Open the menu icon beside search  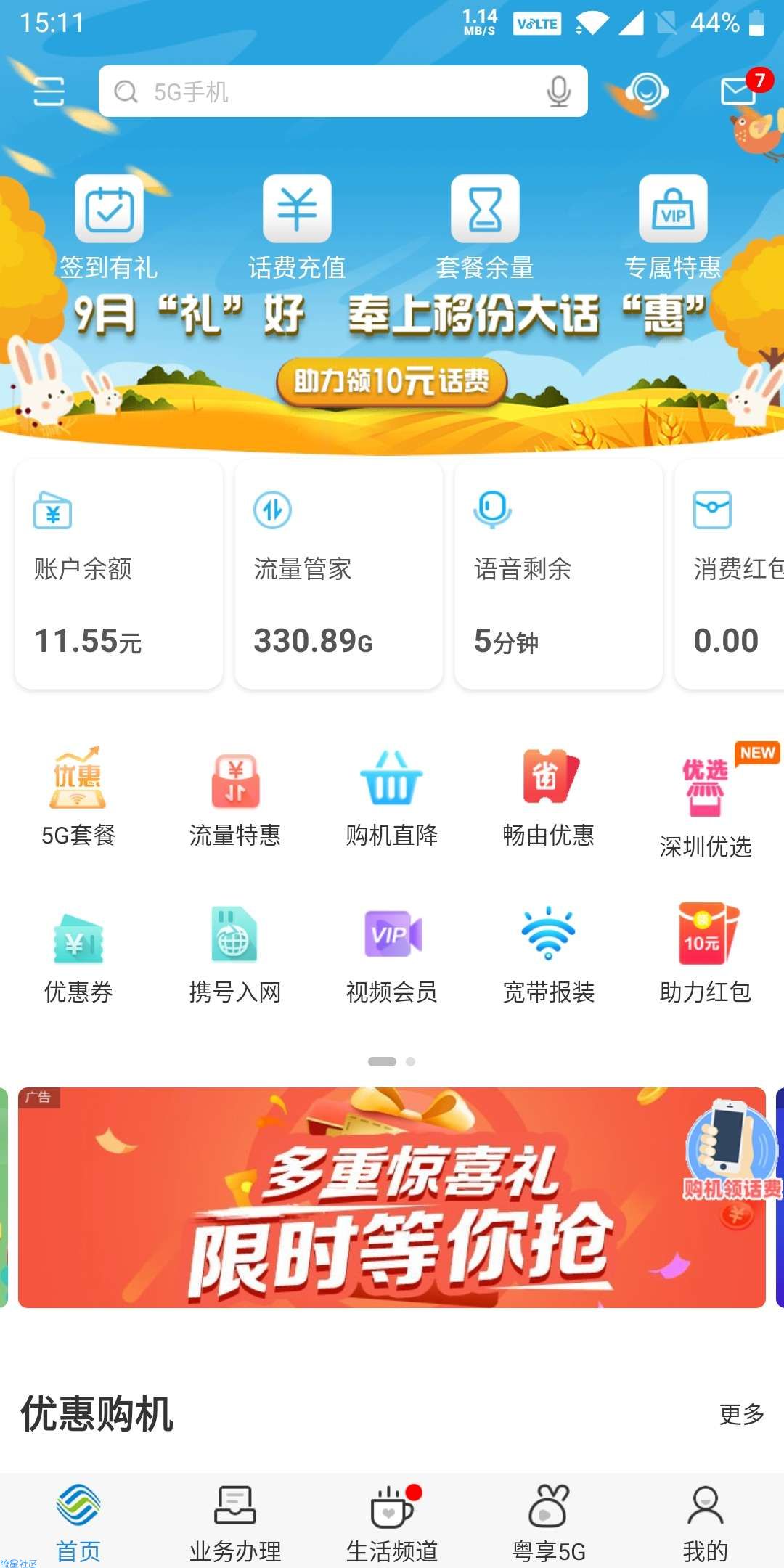pos(49,92)
